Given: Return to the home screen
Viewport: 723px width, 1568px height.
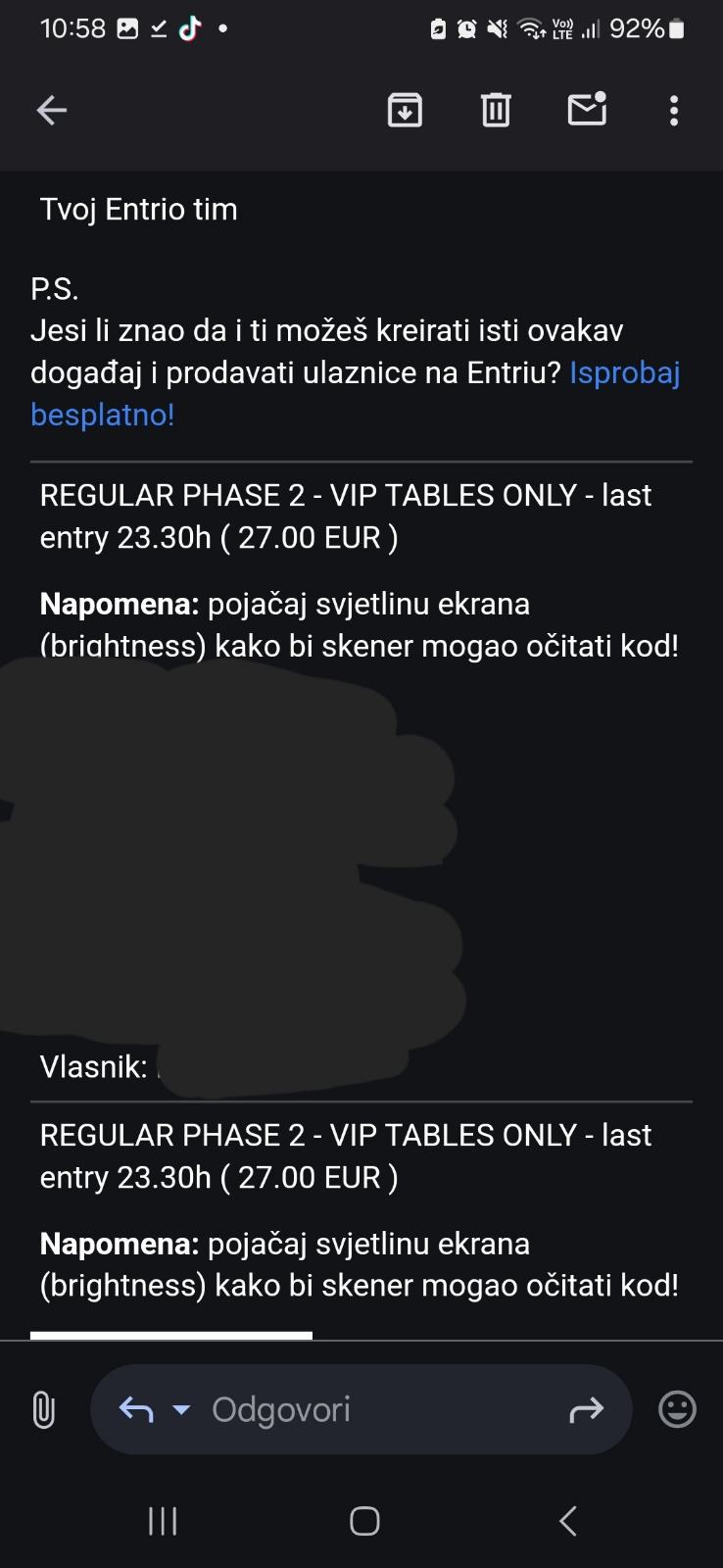Looking at the screenshot, I should [x=362, y=1520].
